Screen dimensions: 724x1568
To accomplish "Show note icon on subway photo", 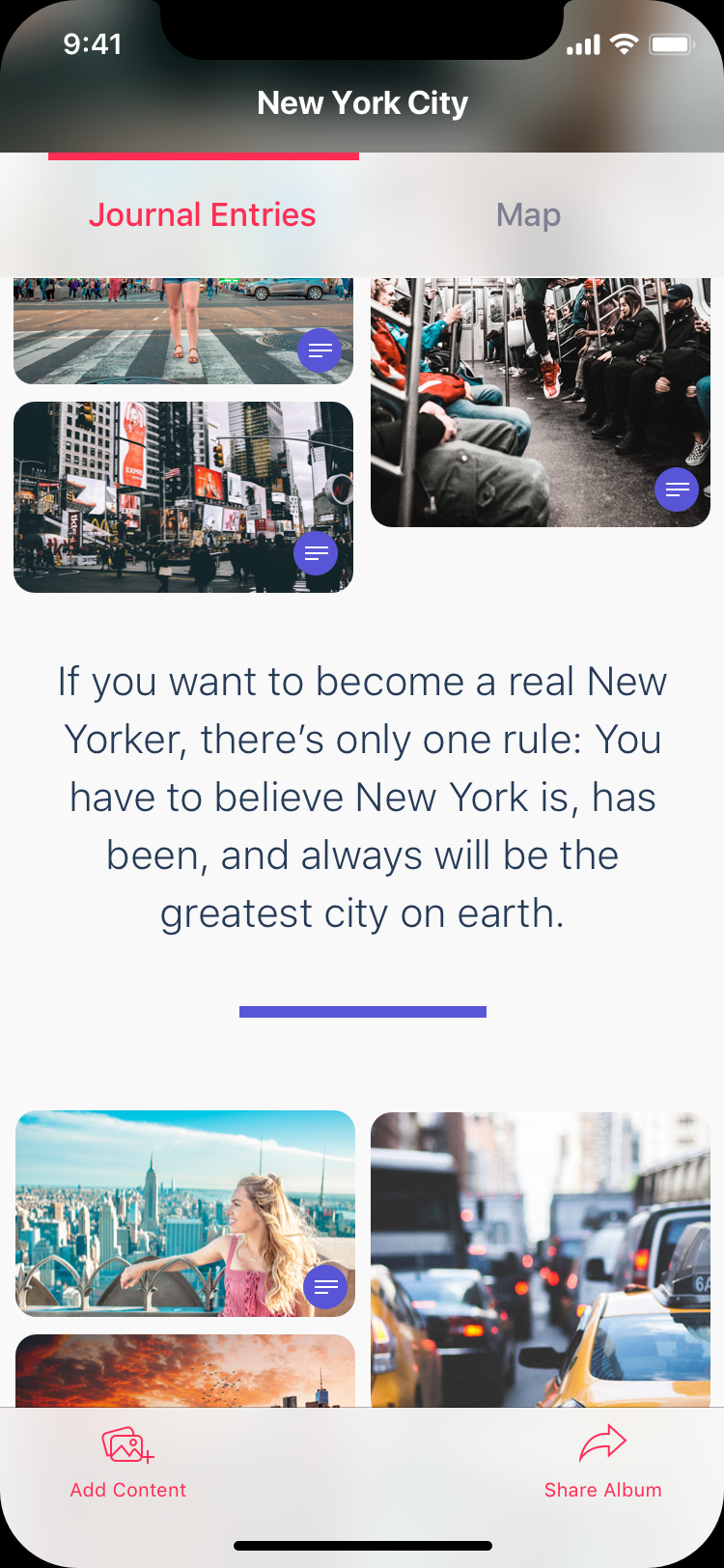I will 677,490.
